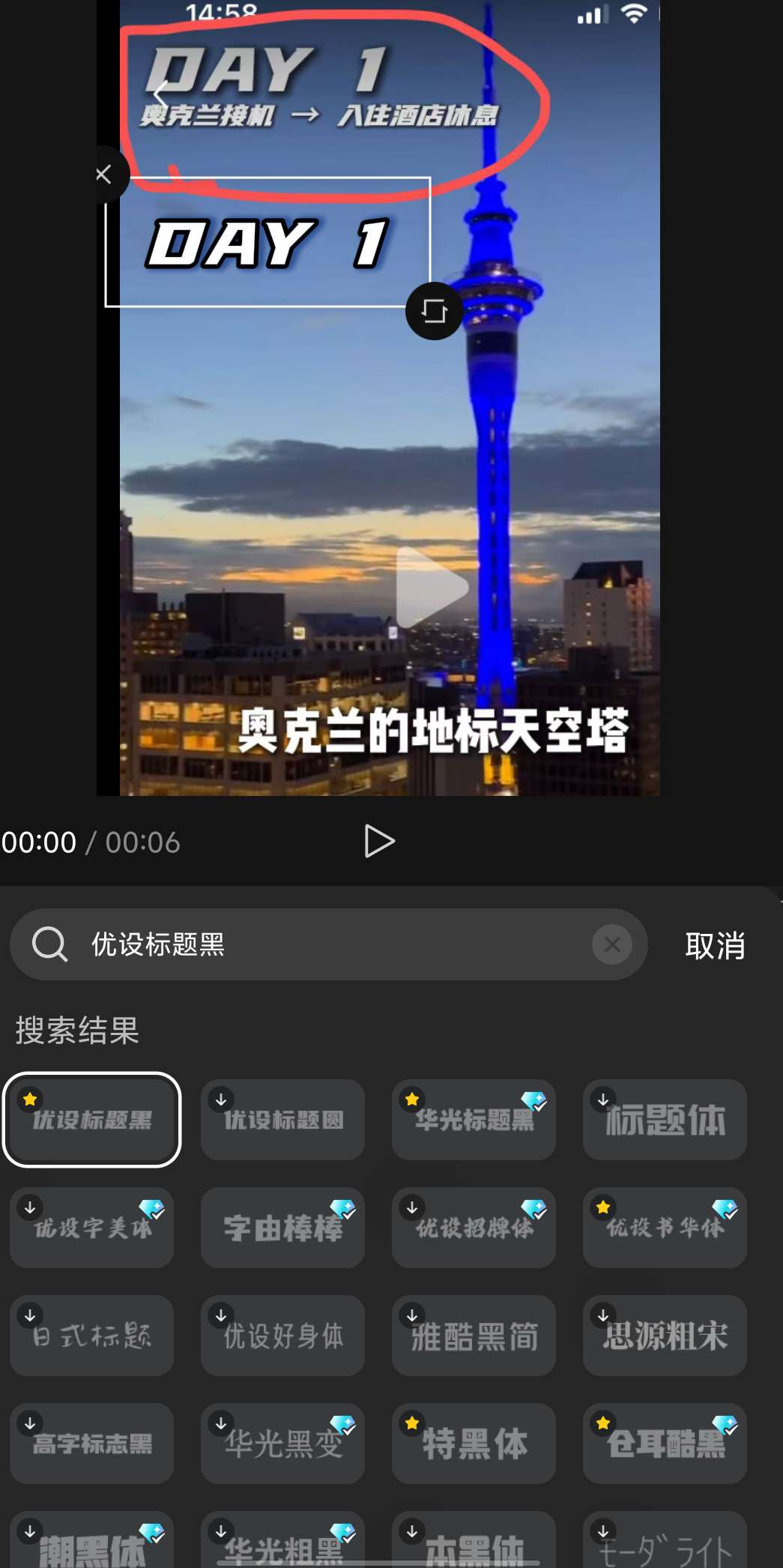Choose the 优设标题圆 font
783x1568 pixels.
tap(283, 1120)
